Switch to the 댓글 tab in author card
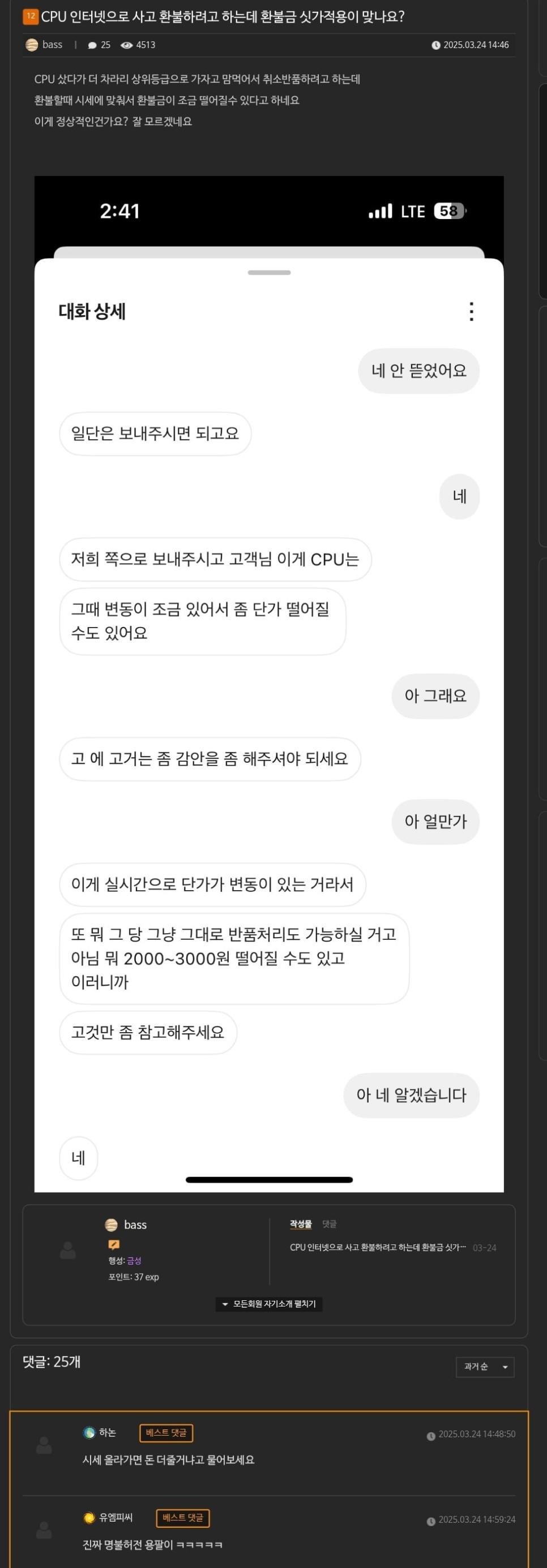 [x=330, y=1224]
